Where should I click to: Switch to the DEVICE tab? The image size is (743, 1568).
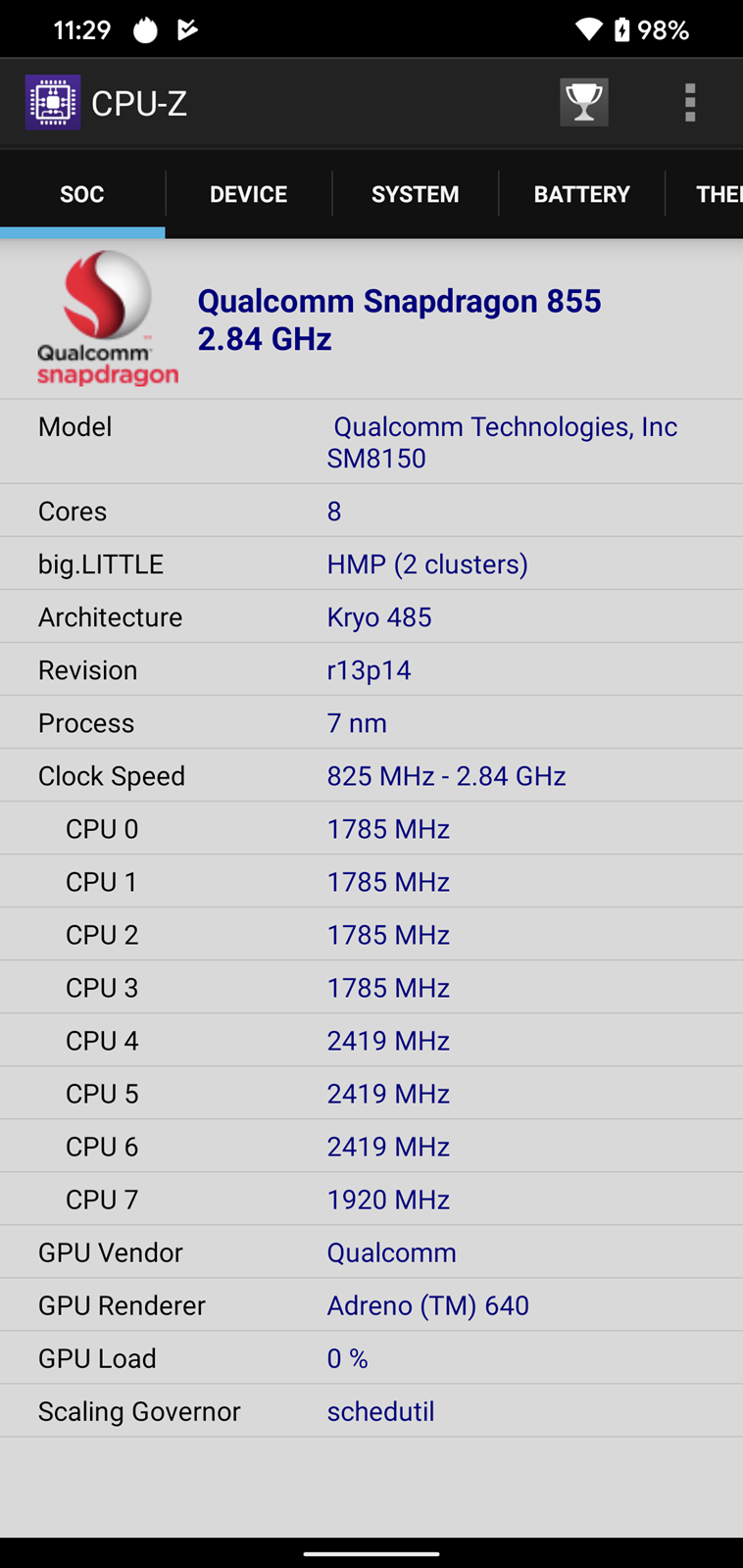tap(248, 194)
